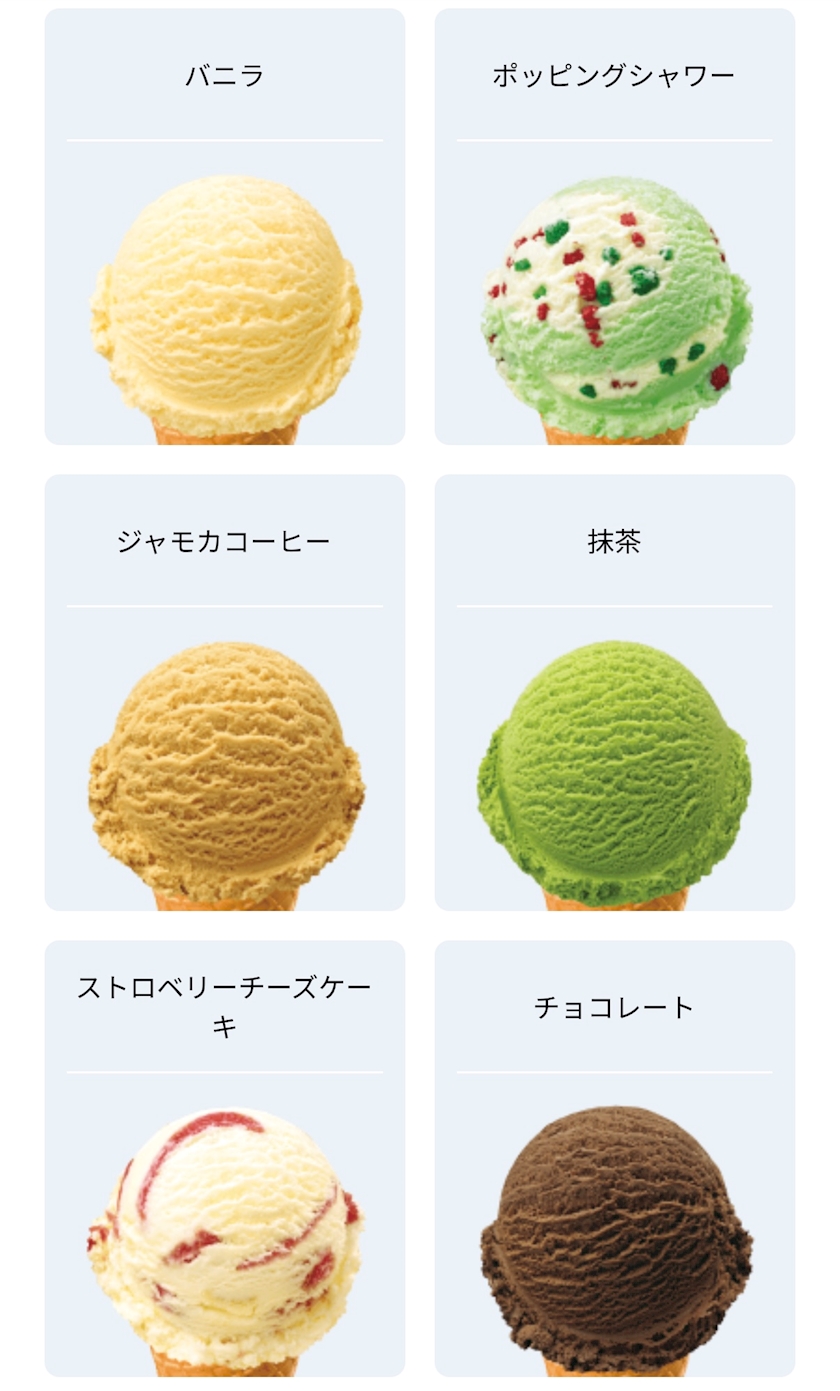Viewport: 840px width, 1391px height.
Task: Tap the チョコレート flavor card
Action: 615,1159
